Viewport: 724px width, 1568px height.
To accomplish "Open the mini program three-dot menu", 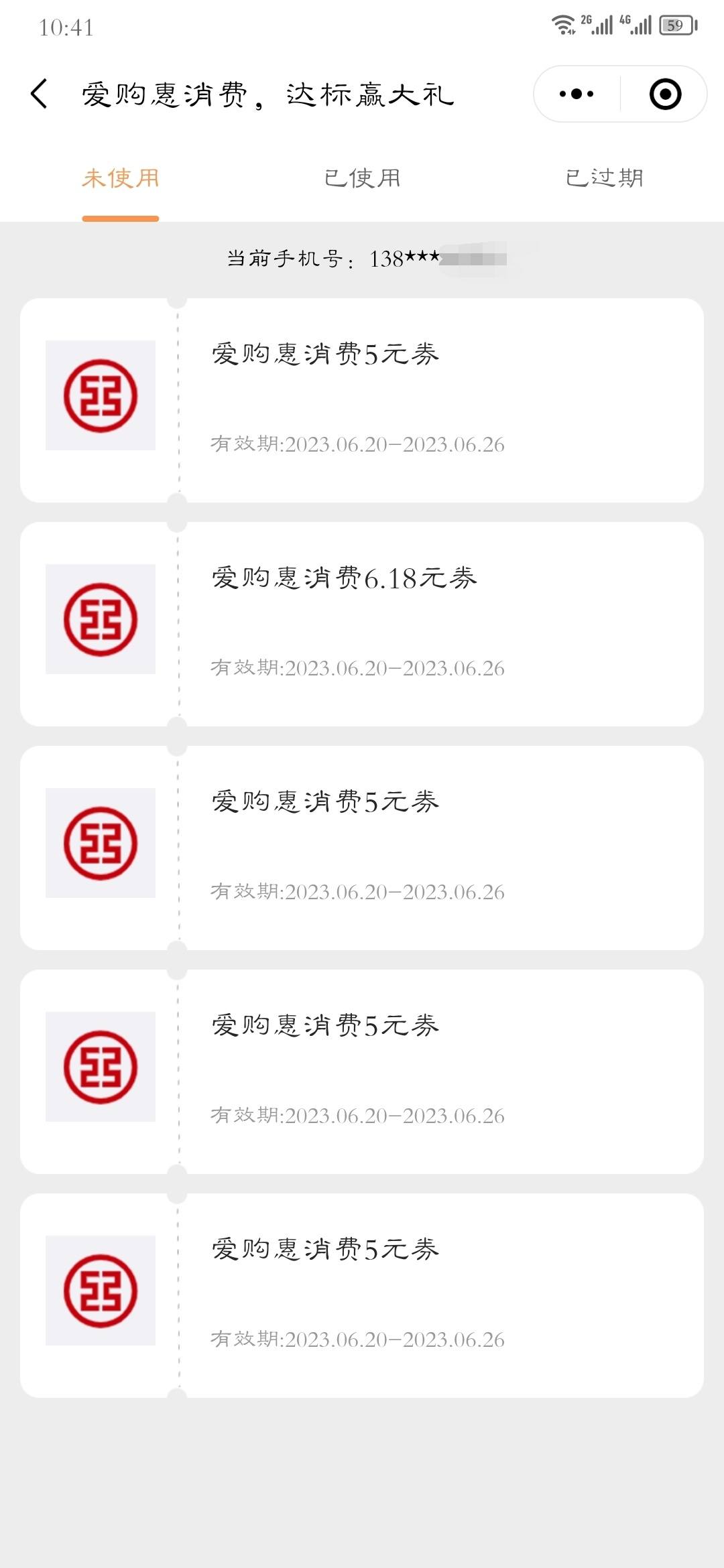I will (x=577, y=94).
